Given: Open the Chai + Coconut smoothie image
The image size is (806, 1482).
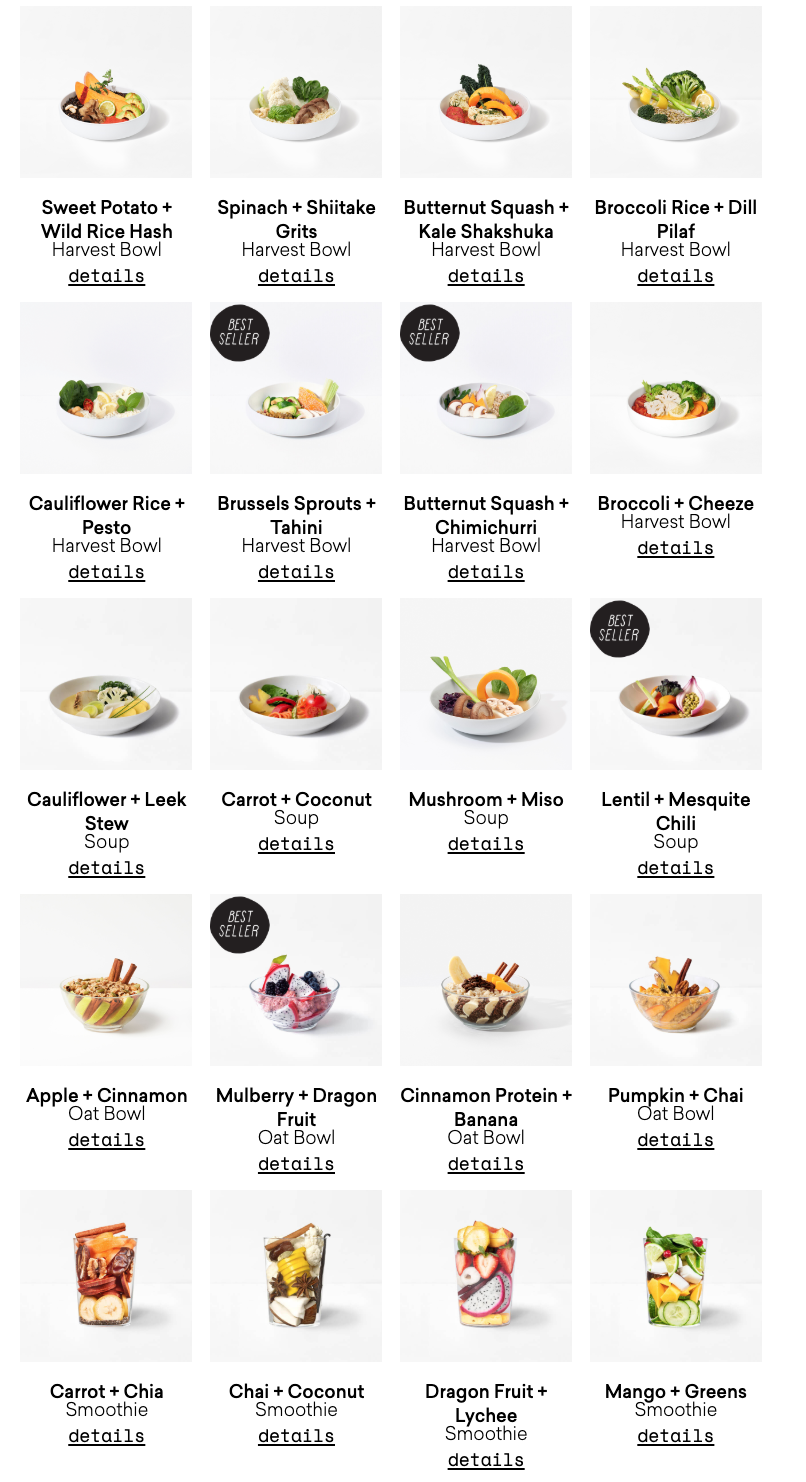Looking at the screenshot, I should 296,1276.
